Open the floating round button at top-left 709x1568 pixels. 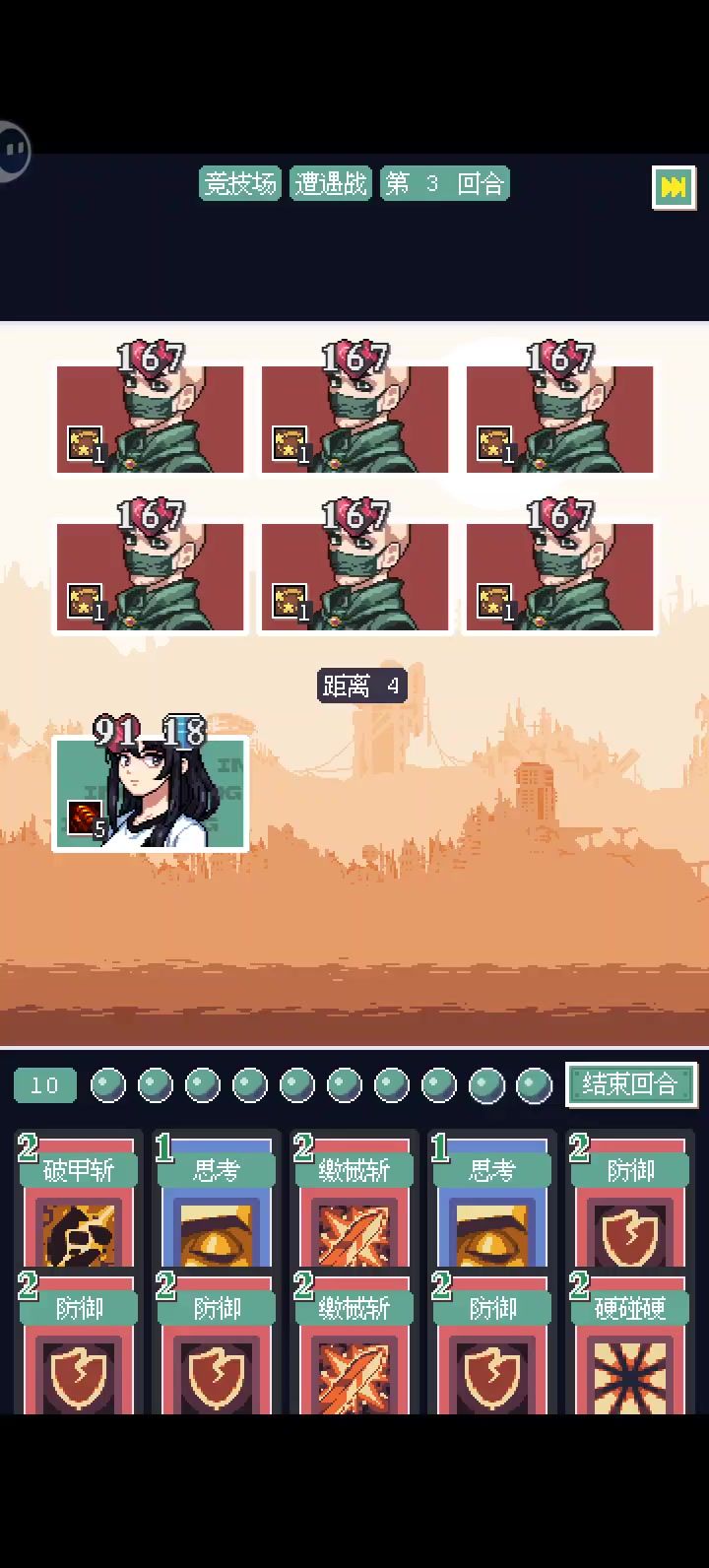pyautogui.click(x=12, y=152)
